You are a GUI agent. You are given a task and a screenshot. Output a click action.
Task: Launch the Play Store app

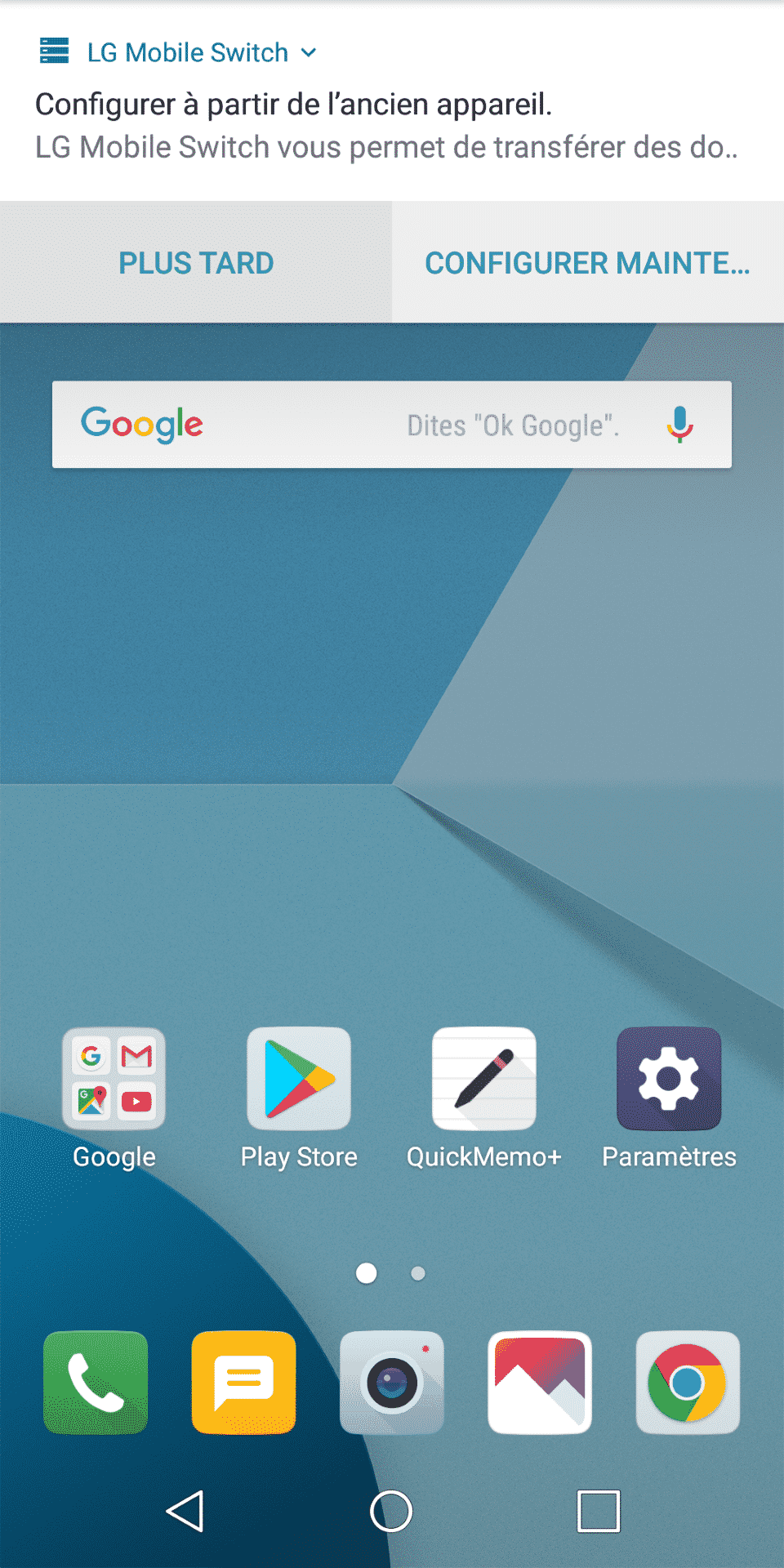click(x=299, y=1080)
